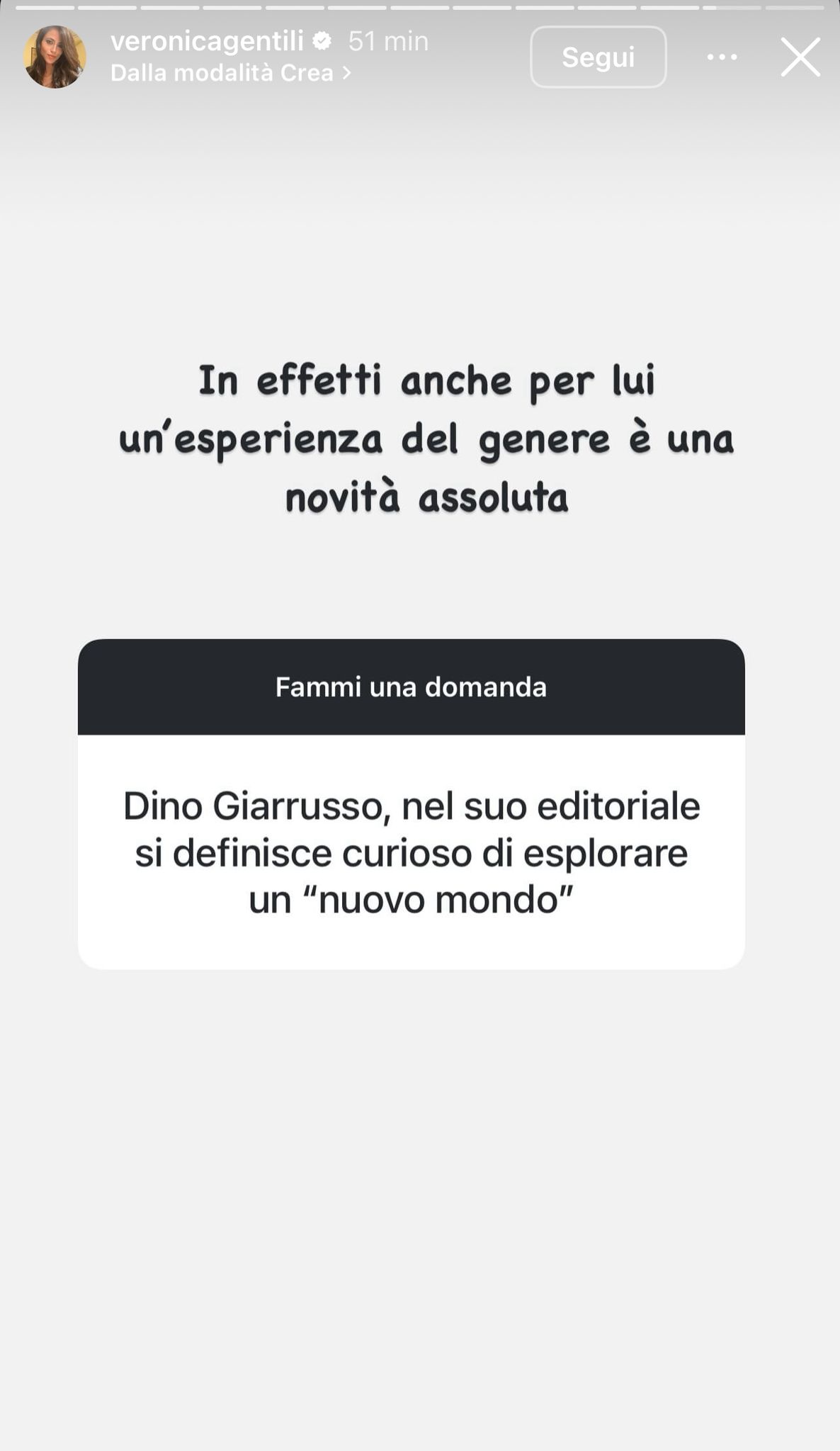Open the Dalla modalità Crea link
Image resolution: width=840 pixels, height=1451 pixels.
coord(230,73)
